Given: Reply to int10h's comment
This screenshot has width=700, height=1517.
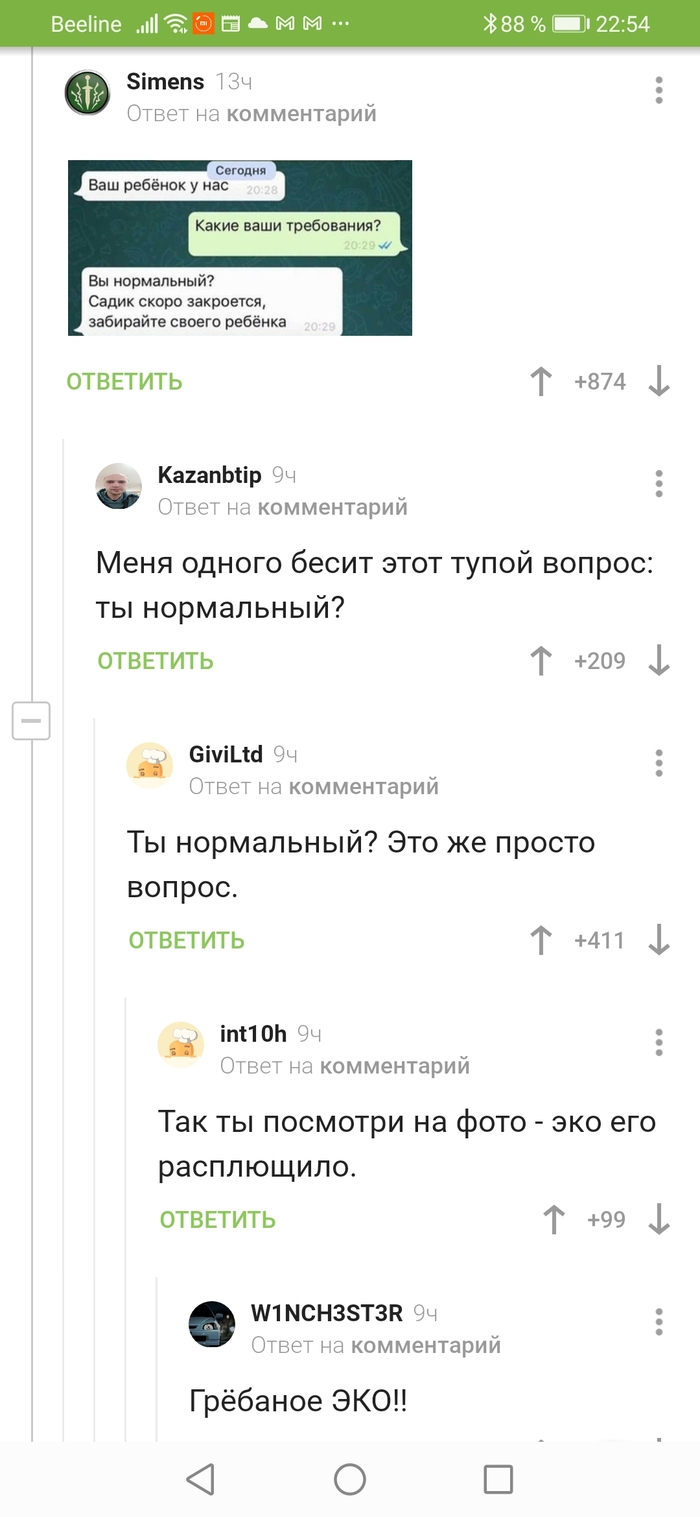Looking at the screenshot, I should [217, 1220].
